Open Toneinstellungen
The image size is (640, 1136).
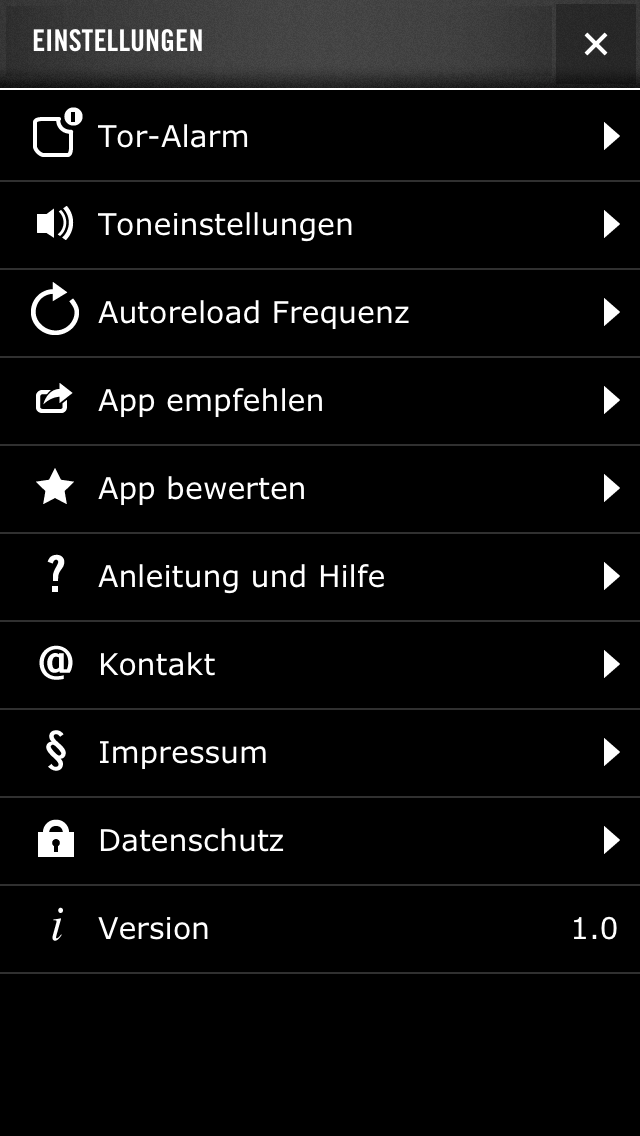pyautogui.click(x=320, y=225)
